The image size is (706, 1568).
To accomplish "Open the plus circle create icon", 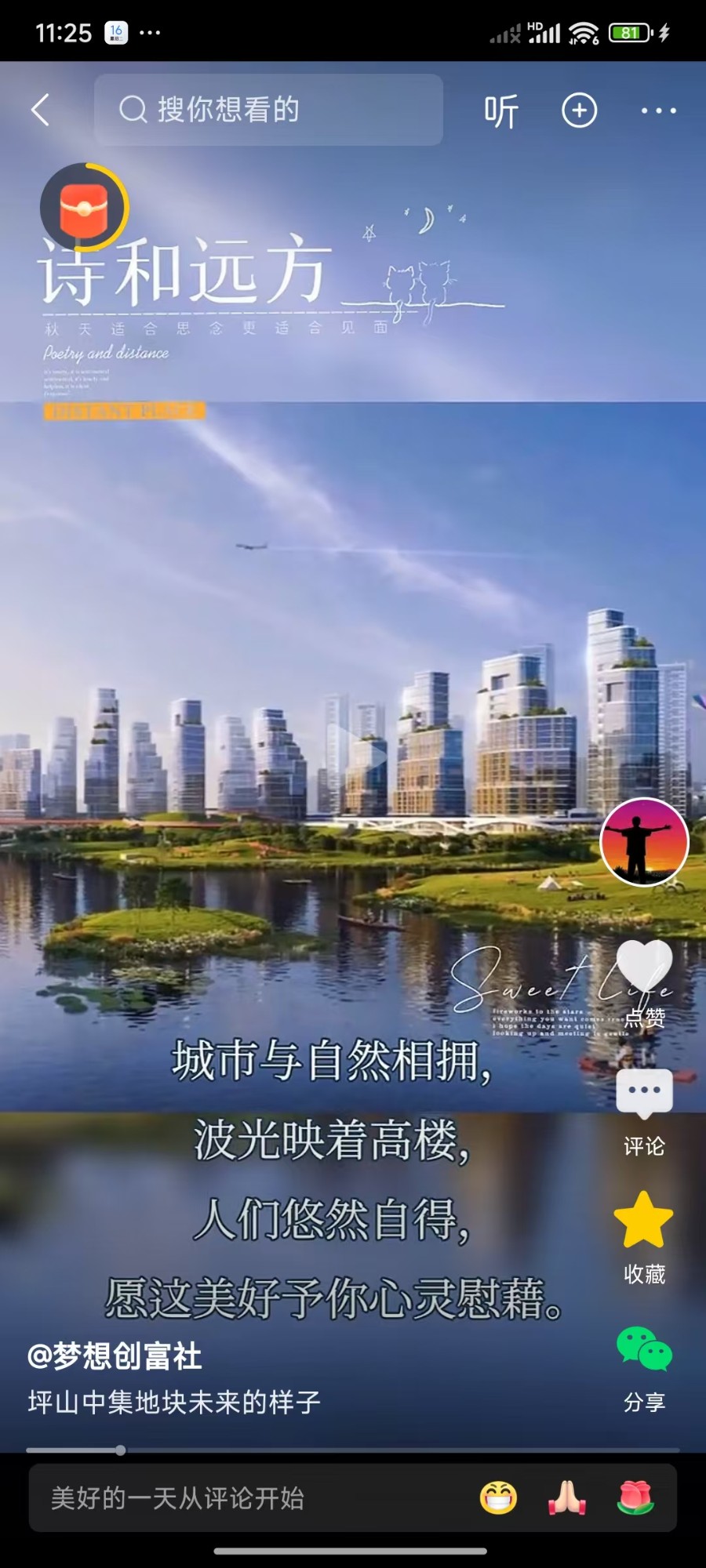I will 579,111.
